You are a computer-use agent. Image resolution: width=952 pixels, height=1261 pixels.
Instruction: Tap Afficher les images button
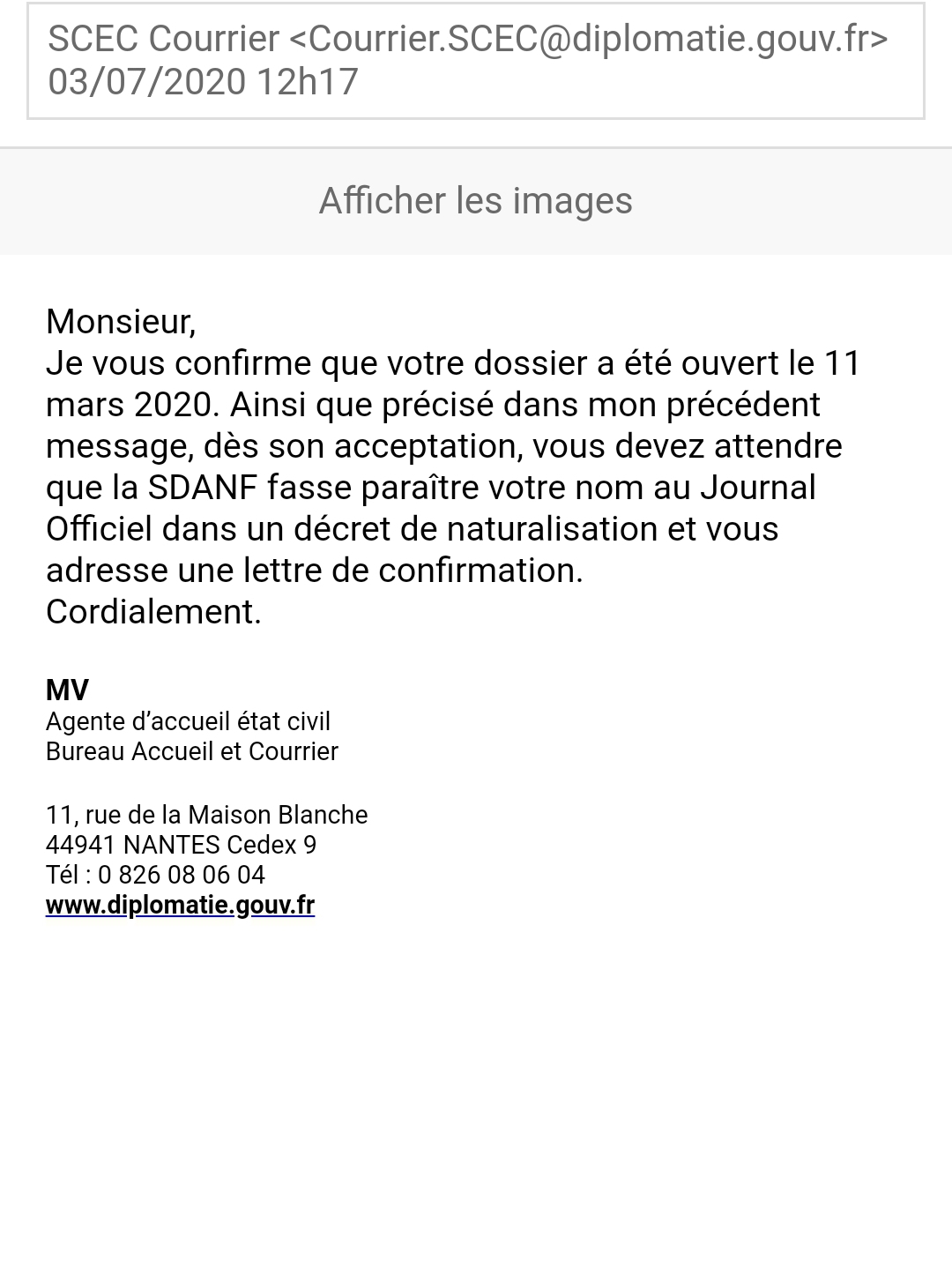[475, 201]
